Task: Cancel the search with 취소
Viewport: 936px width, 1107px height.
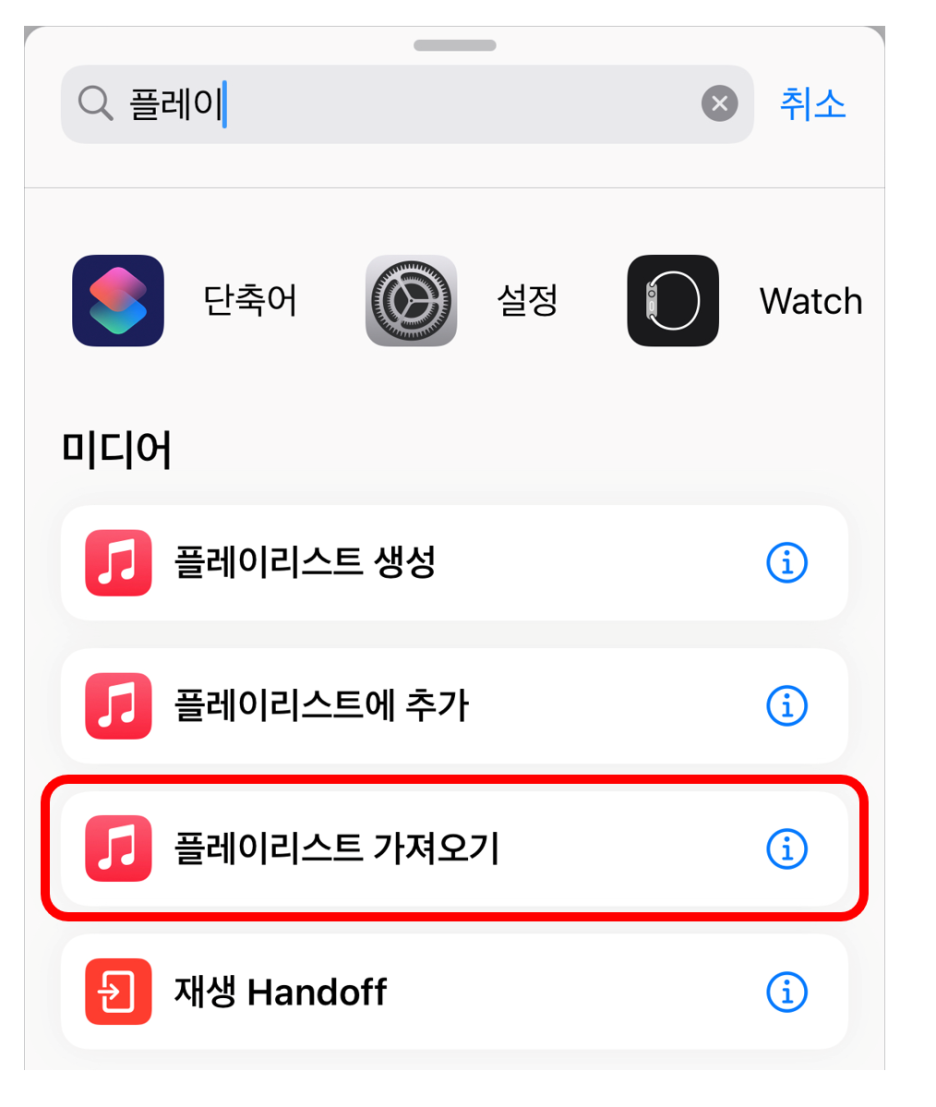Action: click(812, 104)
